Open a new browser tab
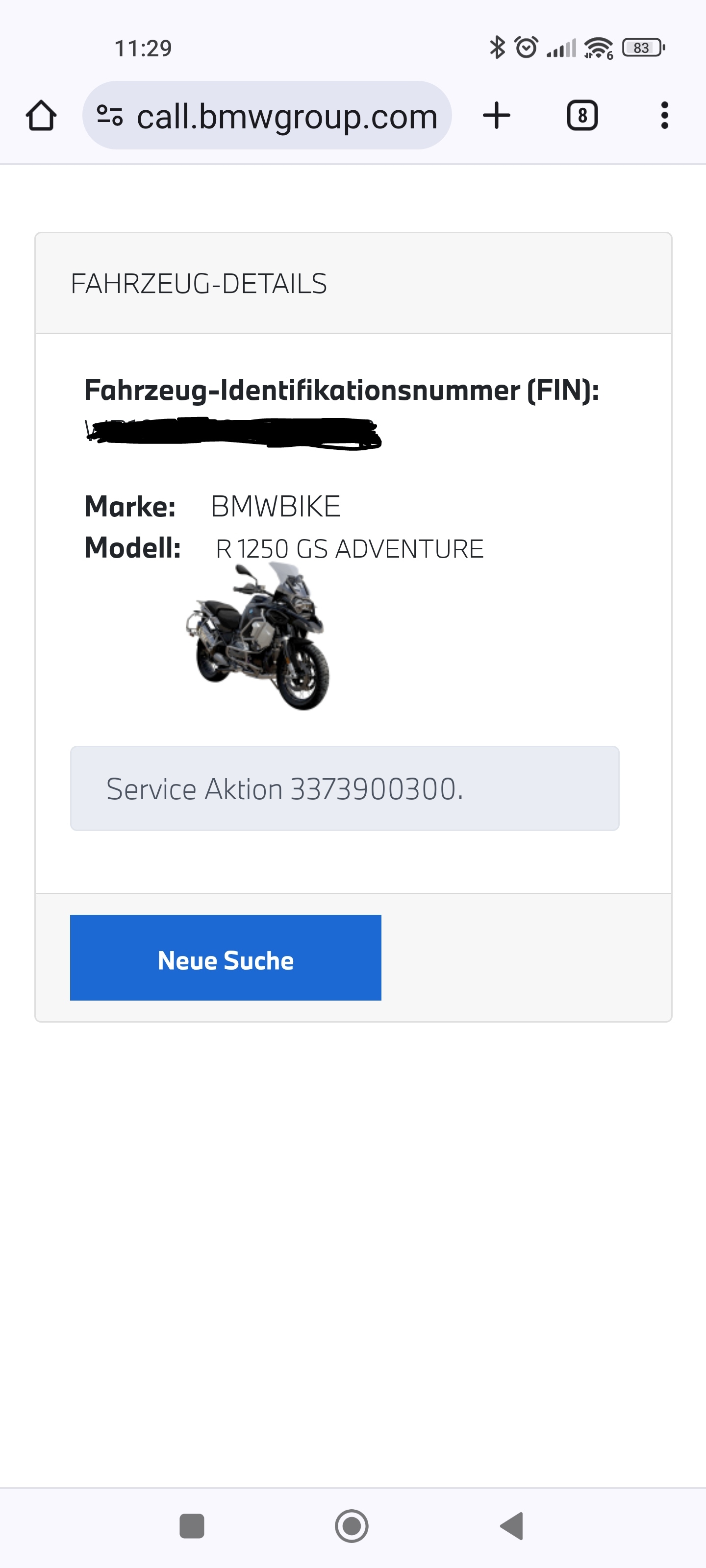The height and width of the screenshot is (1568, 706). pyautogui.click(x=497, y=116)
